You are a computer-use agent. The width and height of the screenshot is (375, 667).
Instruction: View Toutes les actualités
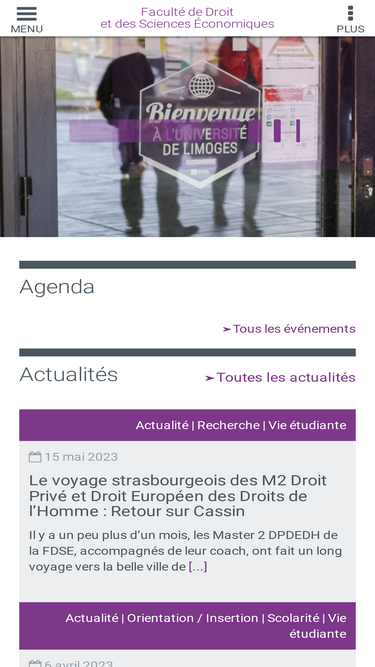pyautogui.click(x=280, y=377)
